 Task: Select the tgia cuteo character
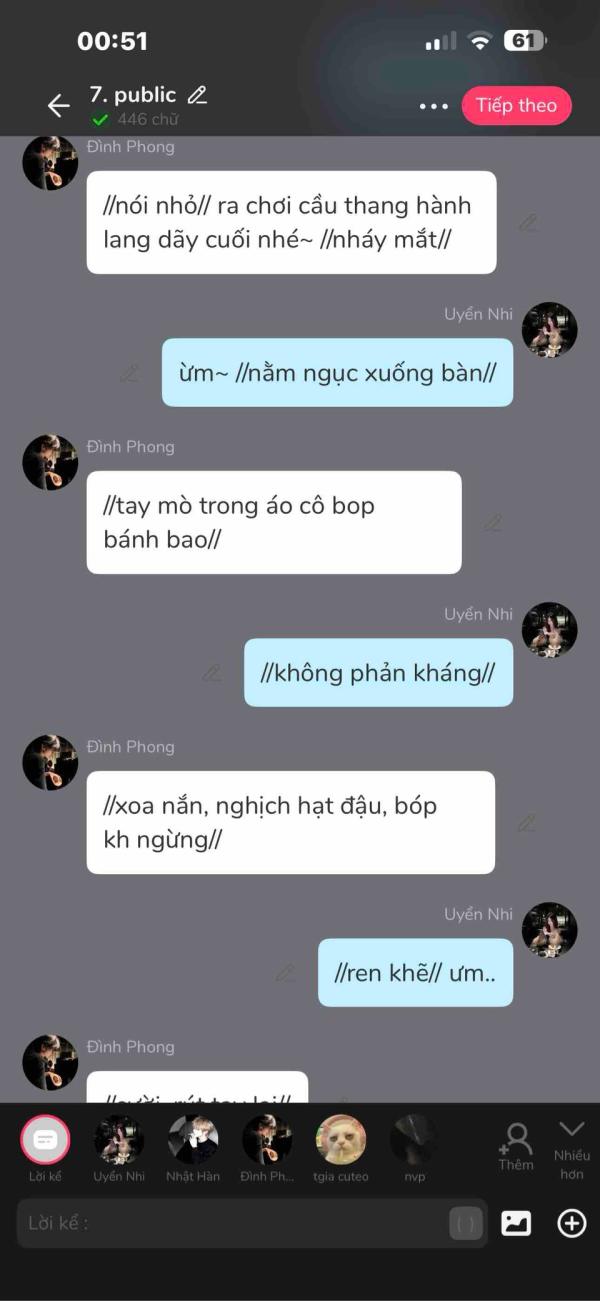[340, 1141]
